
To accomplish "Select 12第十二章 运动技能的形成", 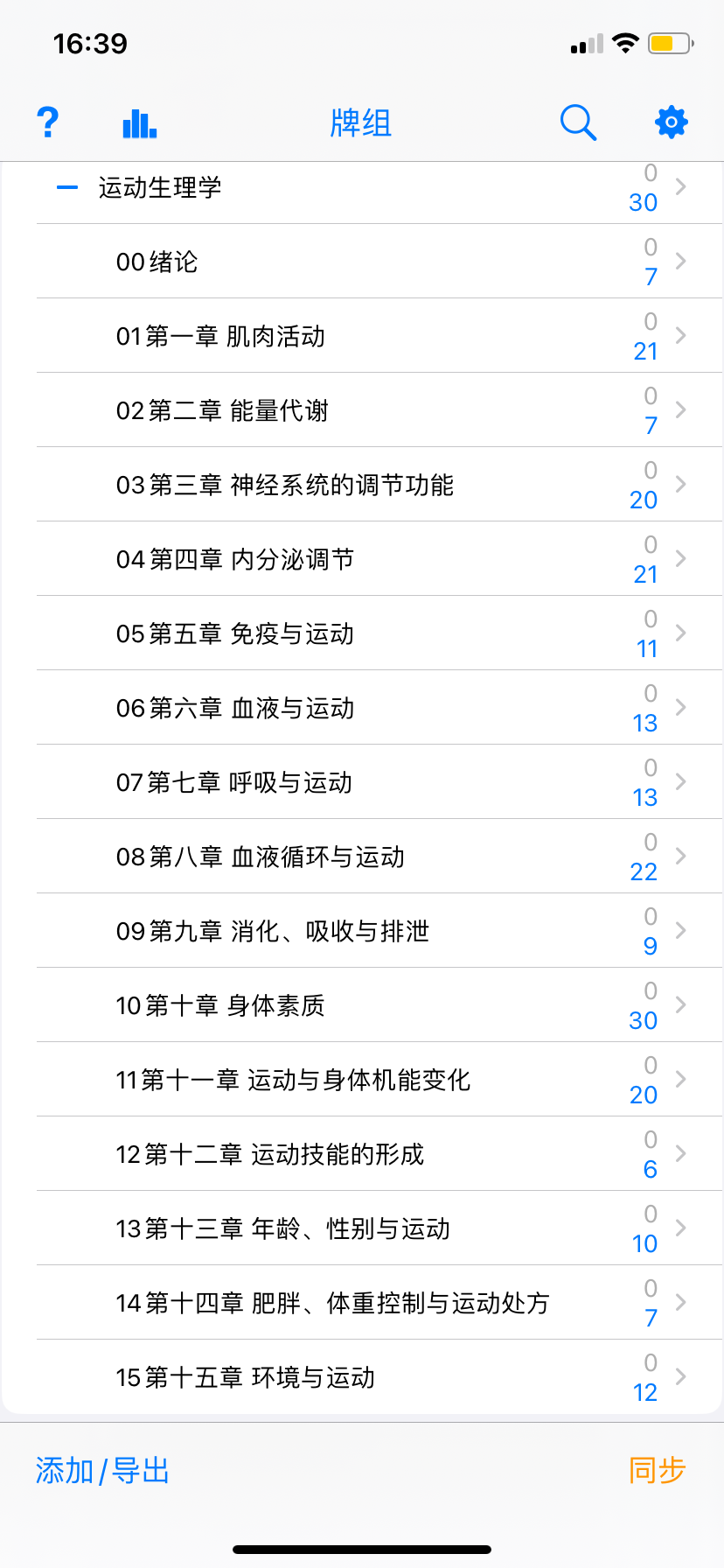I will tap(379, 1154).
